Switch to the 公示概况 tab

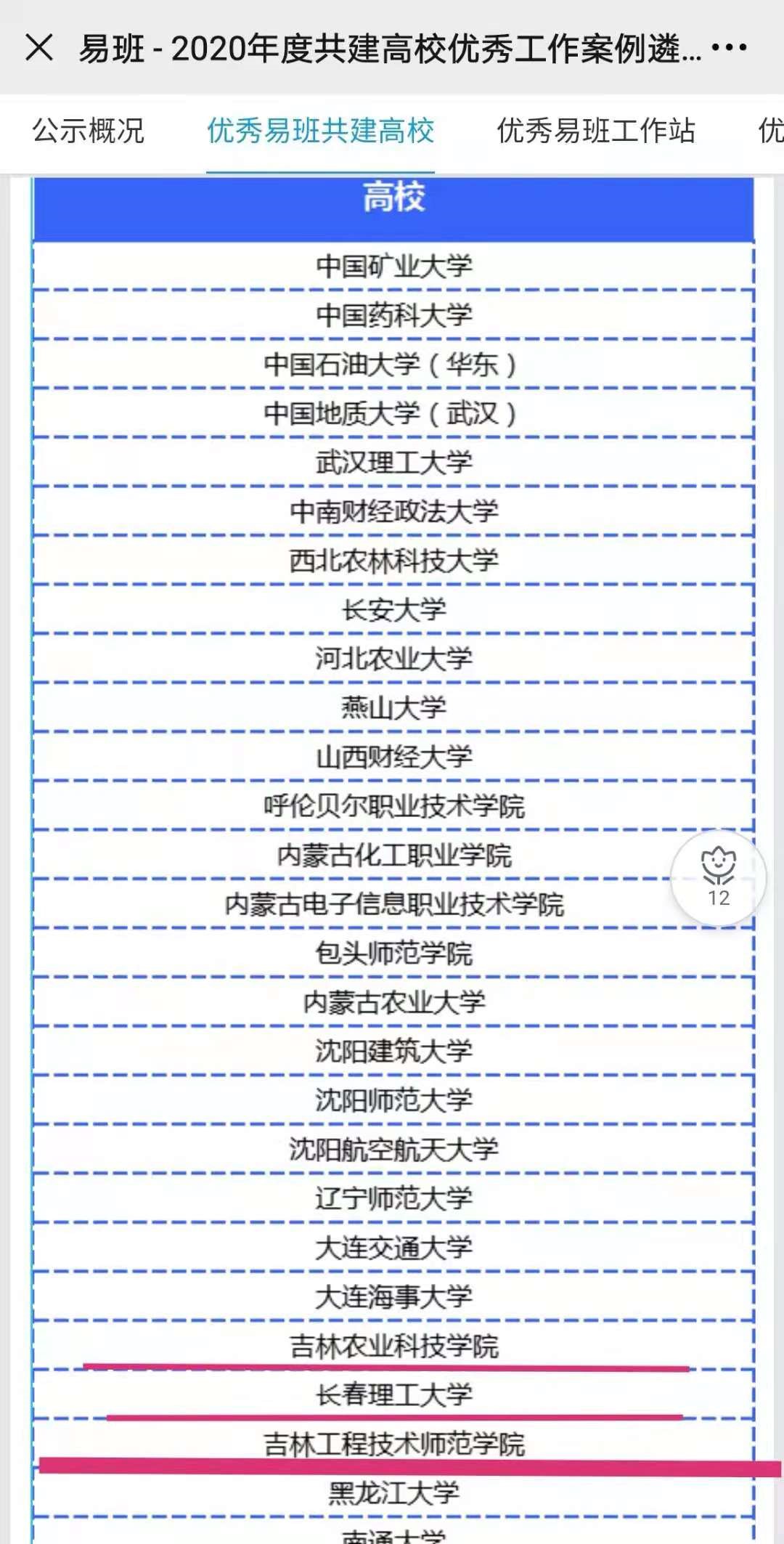89,131
